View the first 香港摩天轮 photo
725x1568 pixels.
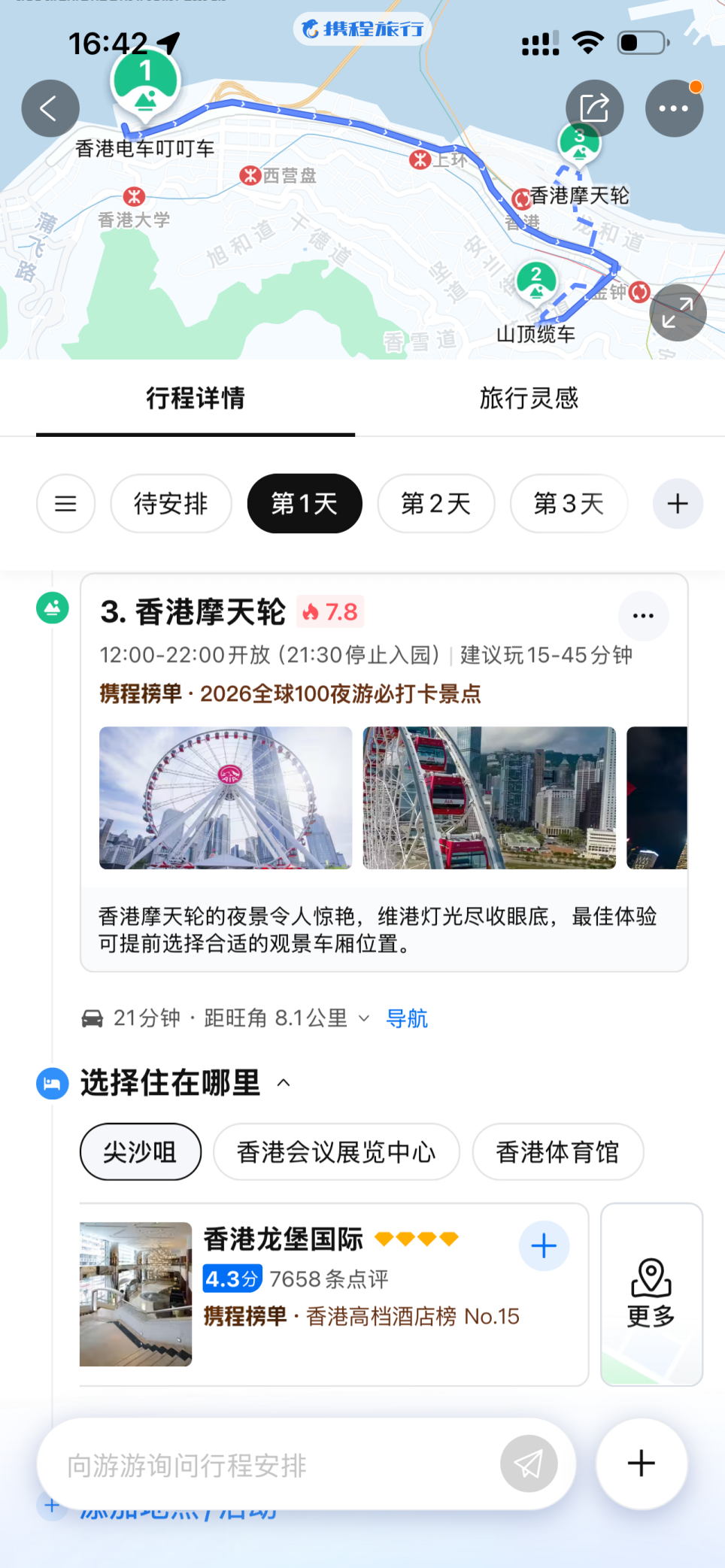click(x=226, y=798)
